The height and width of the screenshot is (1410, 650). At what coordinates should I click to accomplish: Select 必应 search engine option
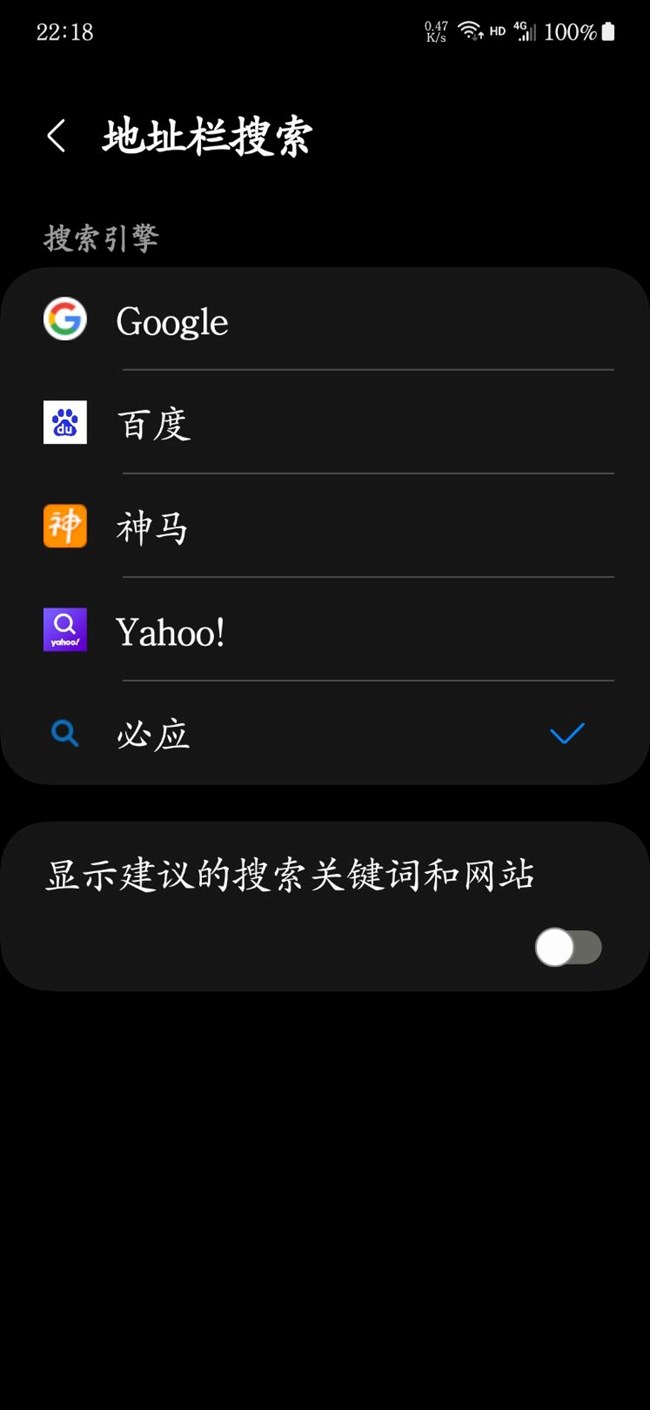coord(325,735)
